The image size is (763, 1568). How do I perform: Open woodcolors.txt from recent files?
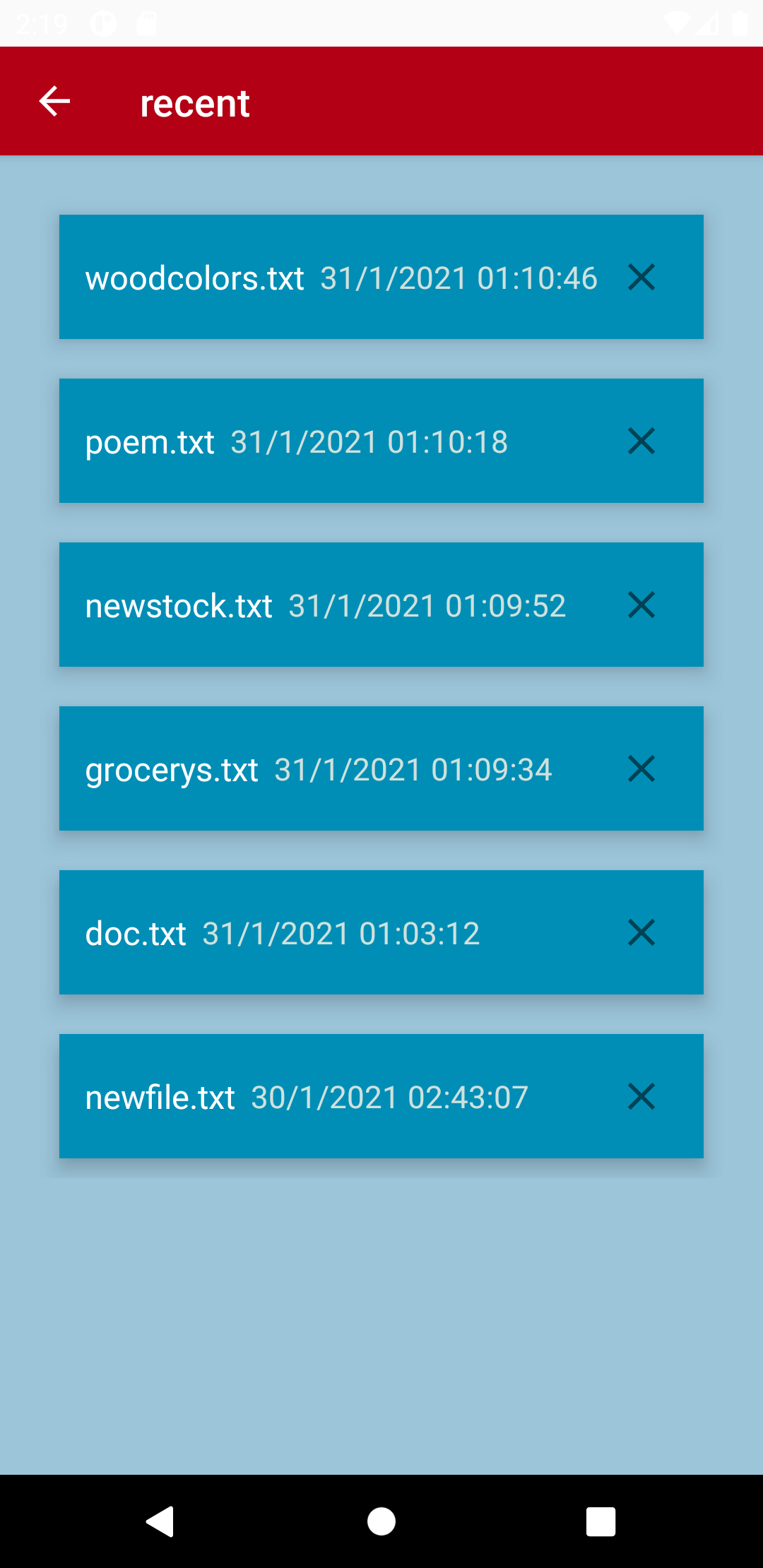pyautogui.click(x=195, y=278)
